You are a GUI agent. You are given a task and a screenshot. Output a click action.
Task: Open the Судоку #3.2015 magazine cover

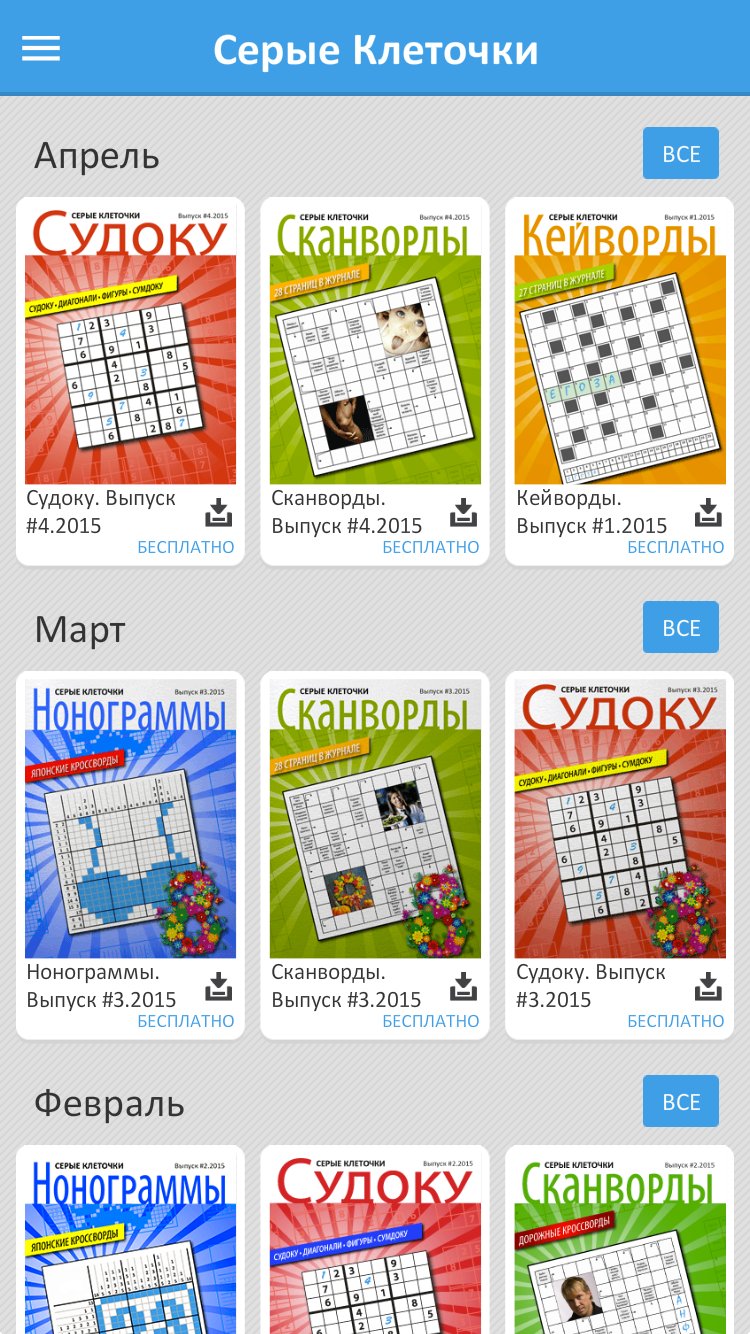620,819
